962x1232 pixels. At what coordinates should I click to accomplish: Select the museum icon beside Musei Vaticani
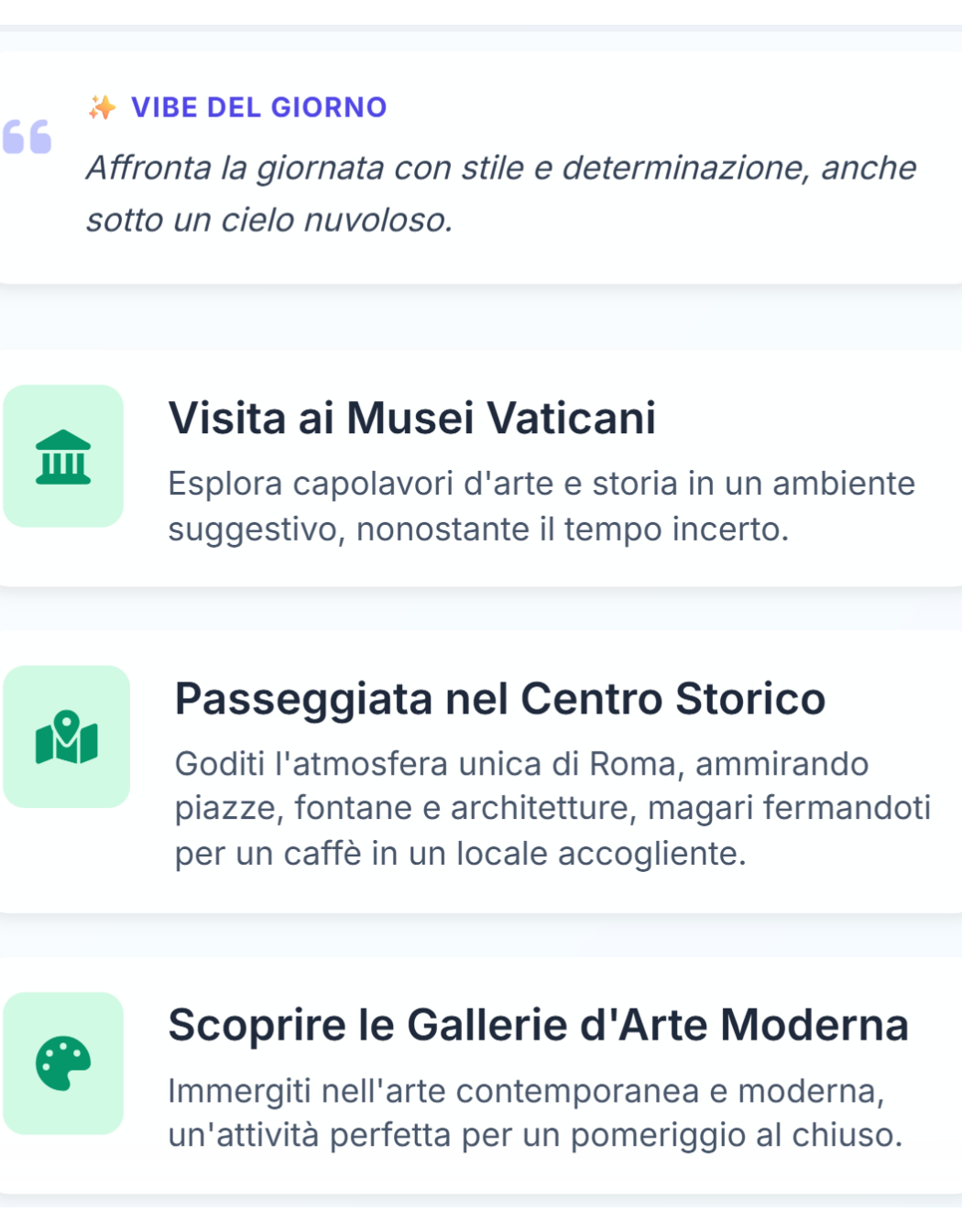[65, 456]
